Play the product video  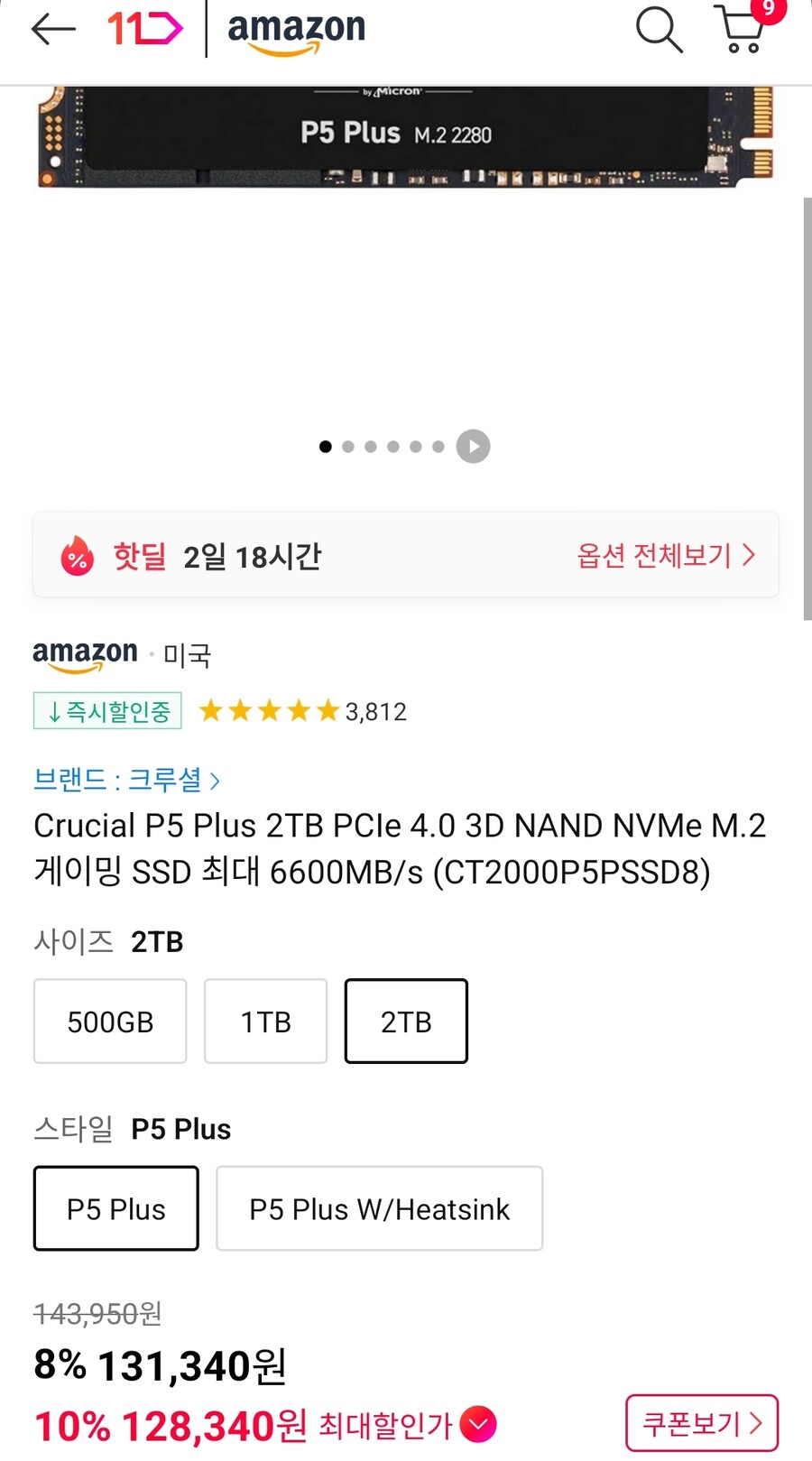pos(472,446)
